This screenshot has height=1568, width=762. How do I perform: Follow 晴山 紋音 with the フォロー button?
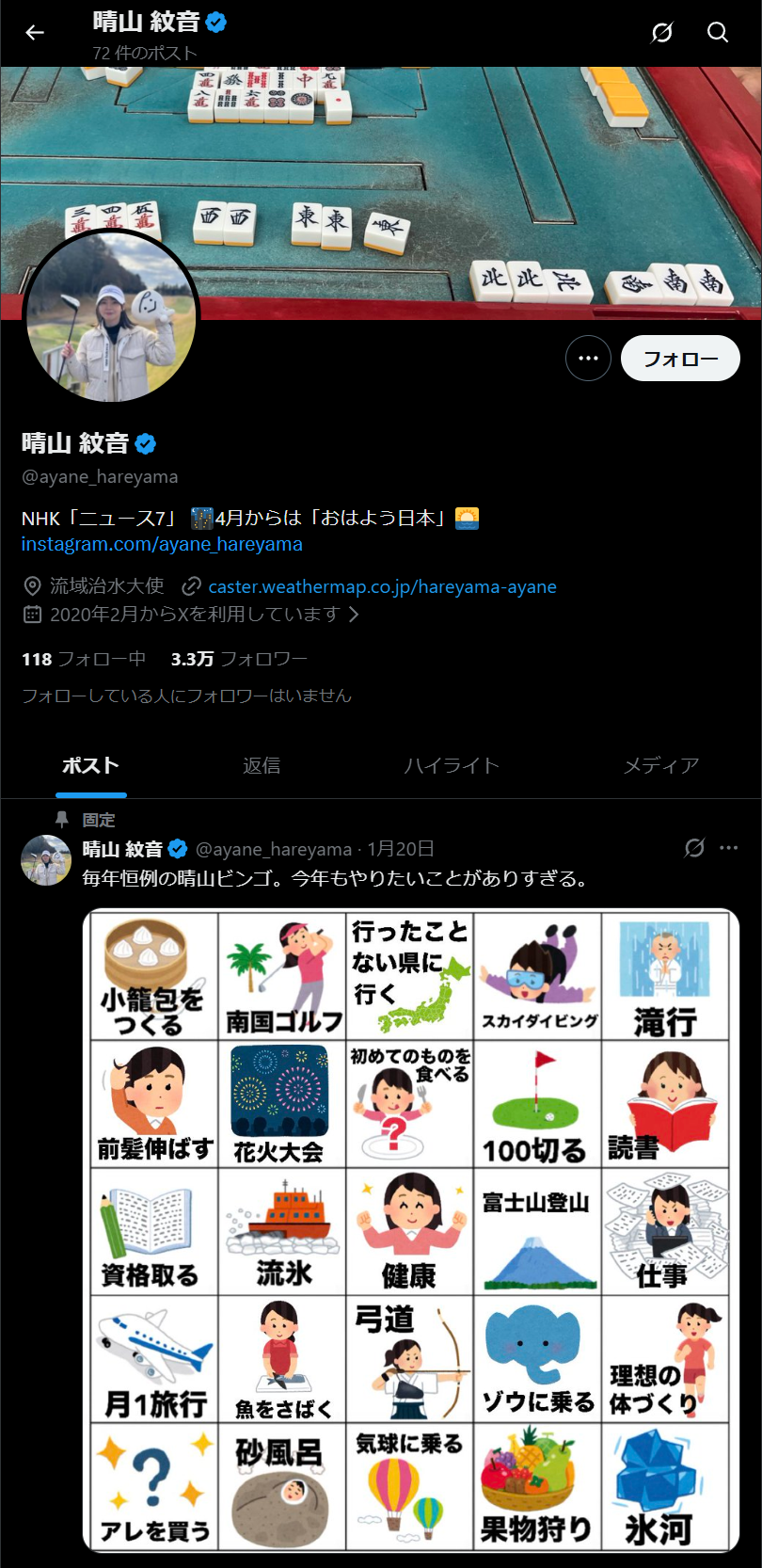[x=680, y=359]
